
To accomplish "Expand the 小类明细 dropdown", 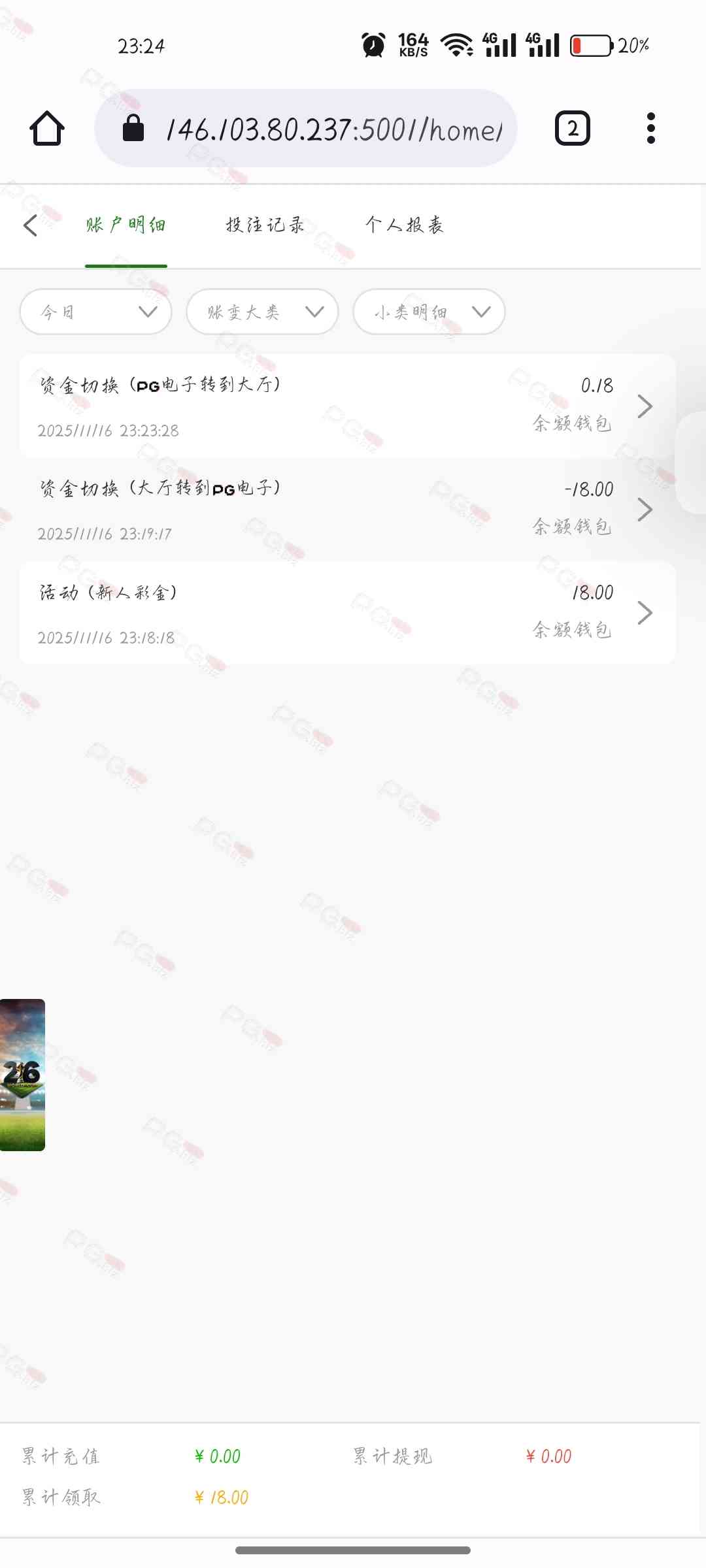I will (429, 312).
